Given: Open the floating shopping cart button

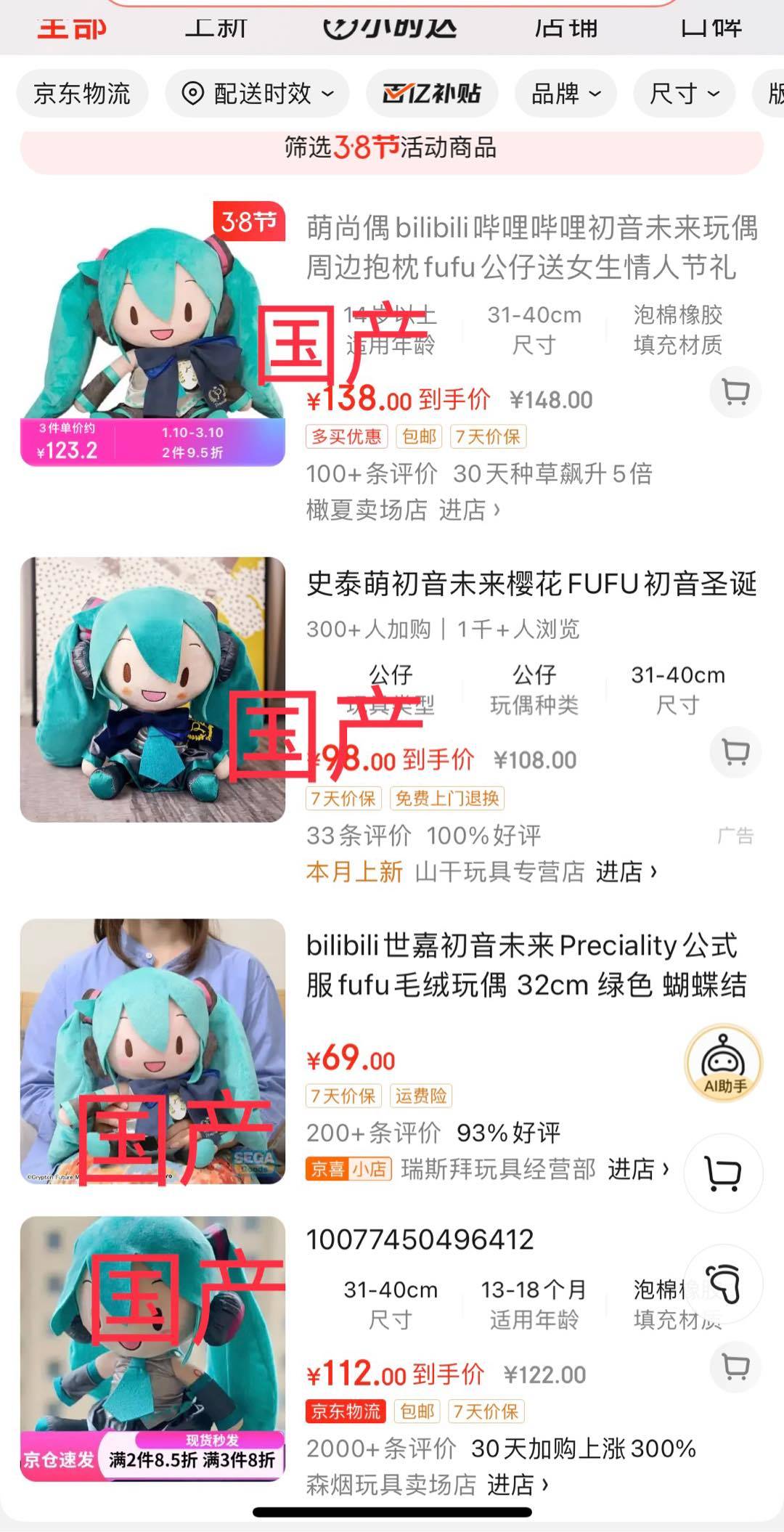Looking at the screenshot, I should tap(723, 1173).
